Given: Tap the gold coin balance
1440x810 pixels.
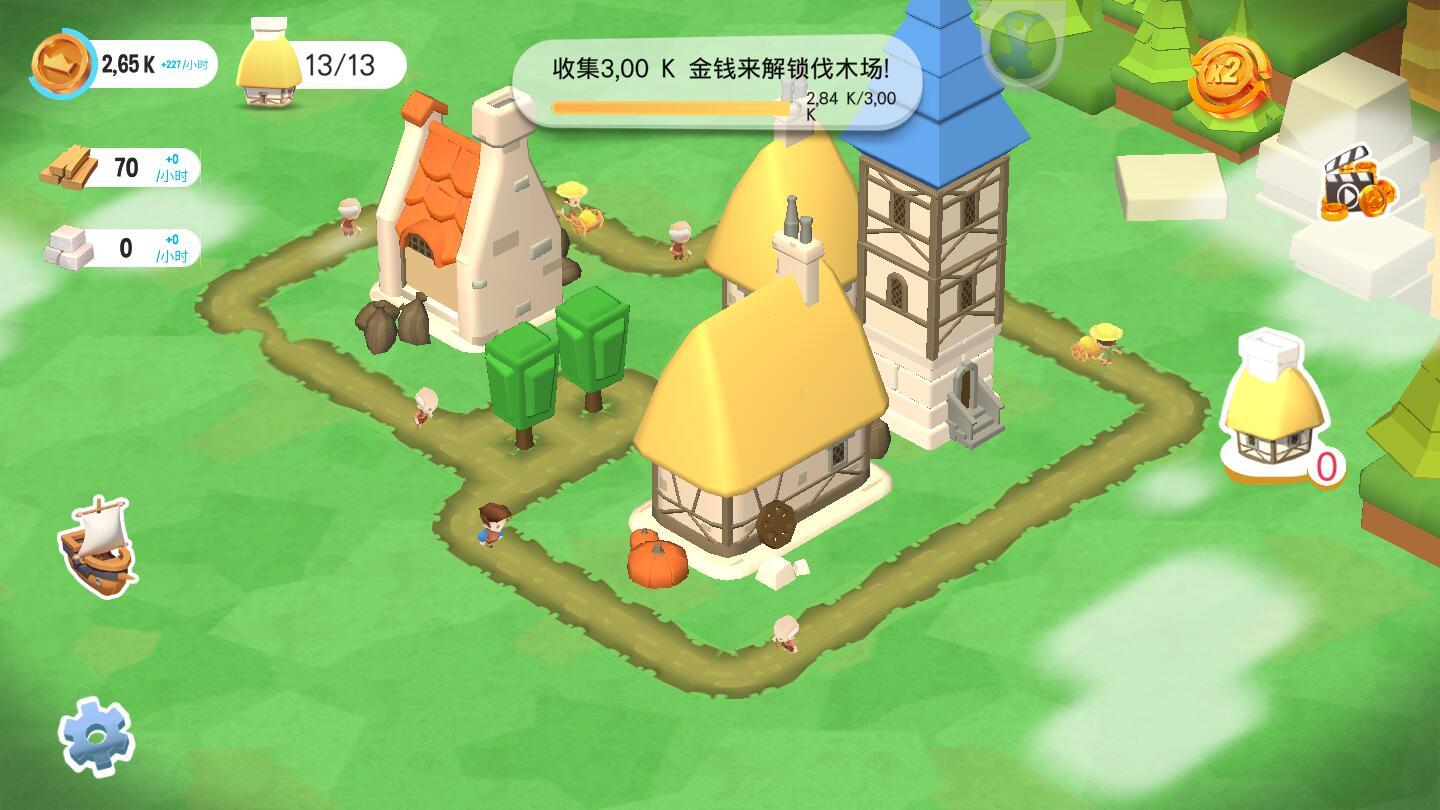Looking at the screenshot, I should 124,65.
